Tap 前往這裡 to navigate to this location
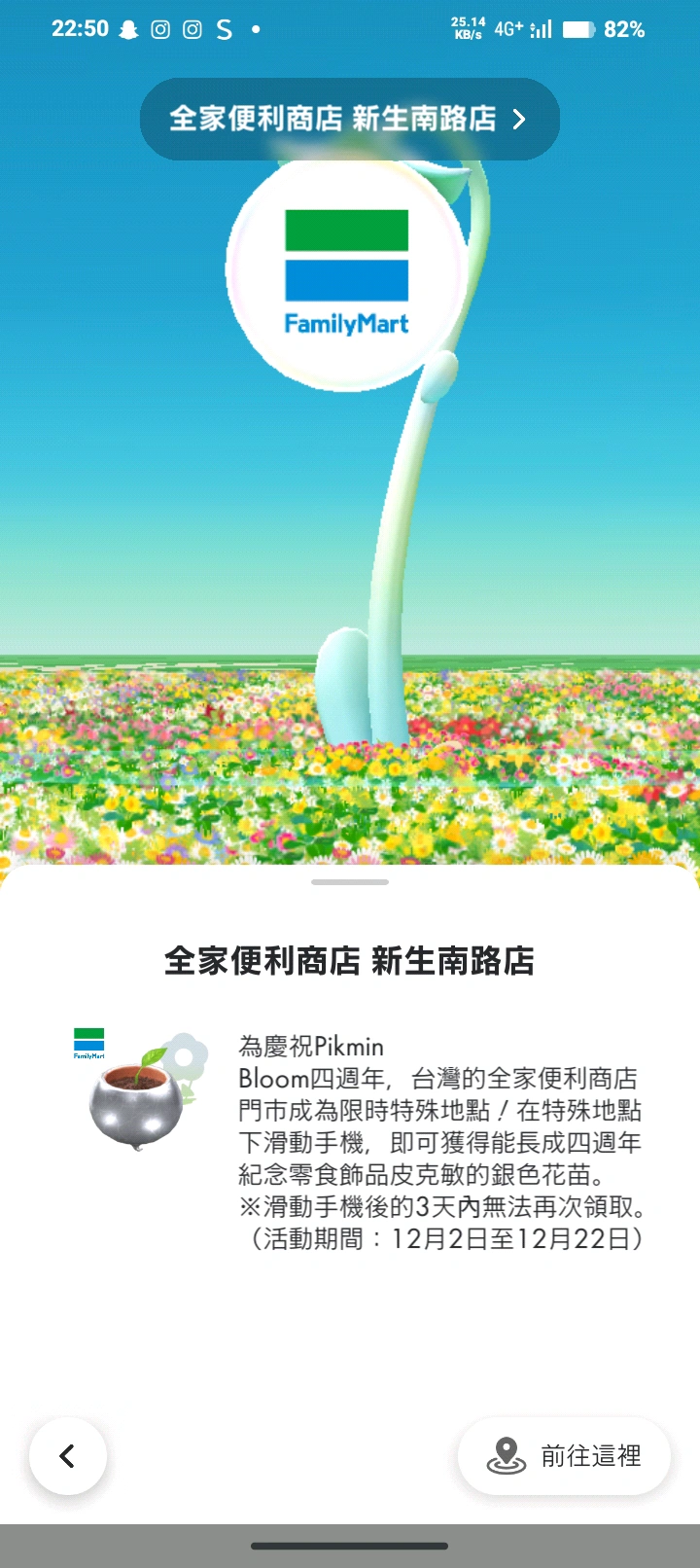The height and width of the screenshot is (1568, 700). (x=564, y=1455)
